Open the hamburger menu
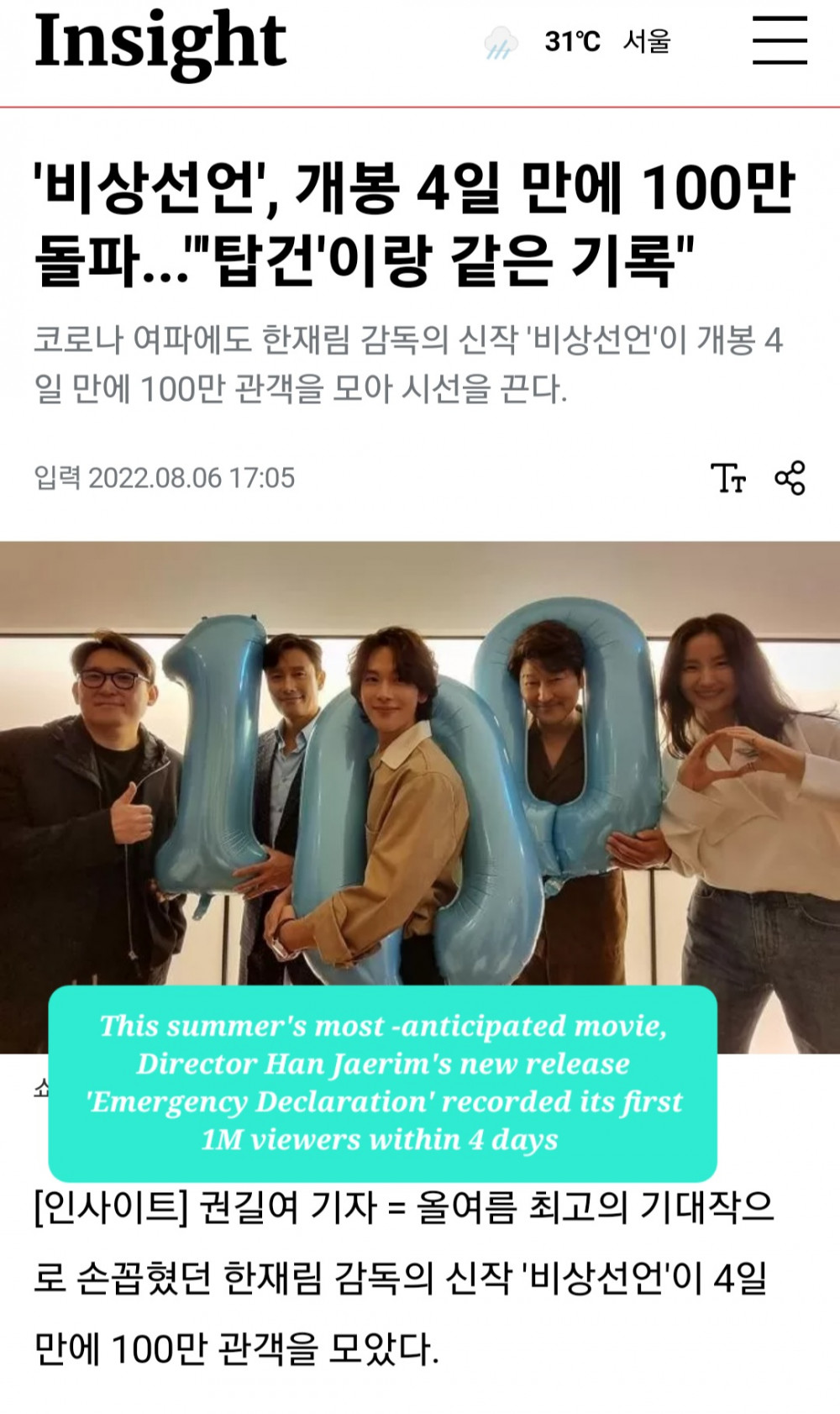Screen dimensions: 840x1414 (780, 39)
